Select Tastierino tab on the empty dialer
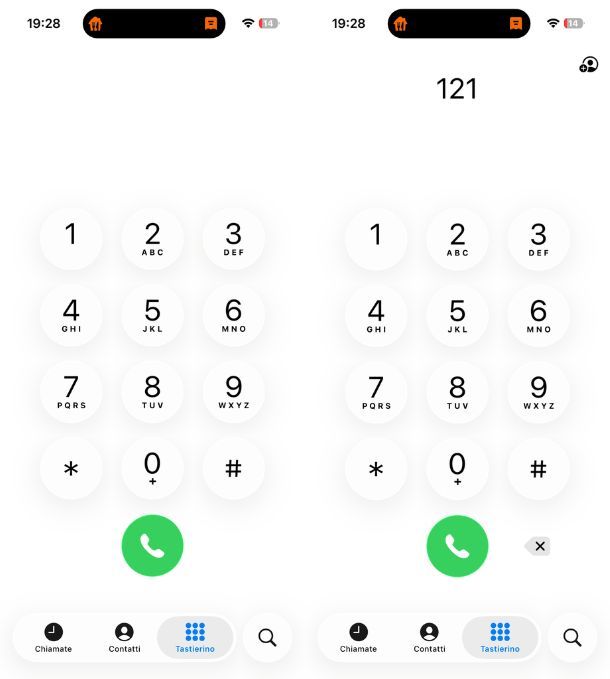Image resolution: width=610 pixels, height=679 pixels. coord(195,637)
